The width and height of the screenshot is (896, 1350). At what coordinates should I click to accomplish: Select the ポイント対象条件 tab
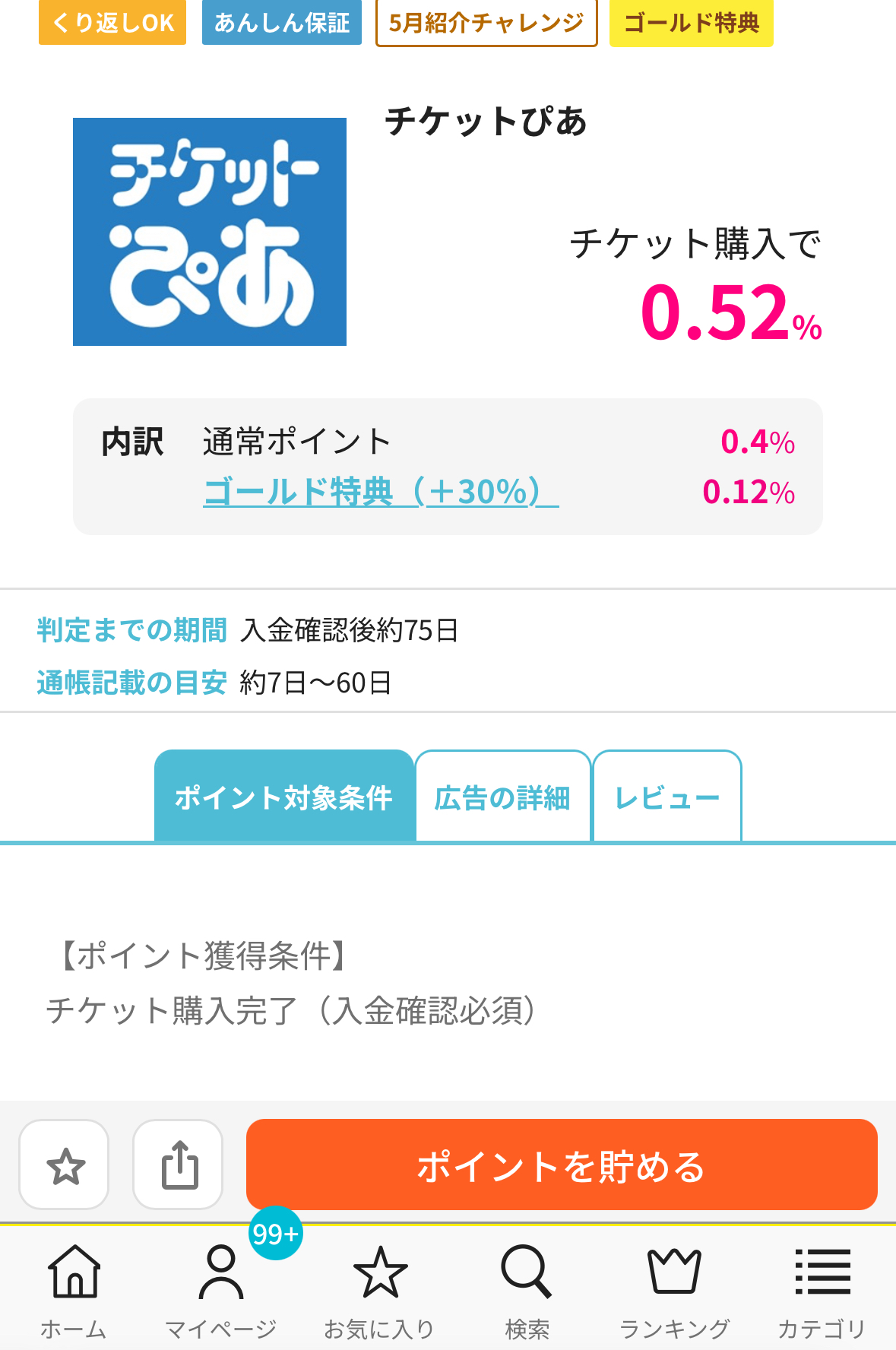(283, 797)
